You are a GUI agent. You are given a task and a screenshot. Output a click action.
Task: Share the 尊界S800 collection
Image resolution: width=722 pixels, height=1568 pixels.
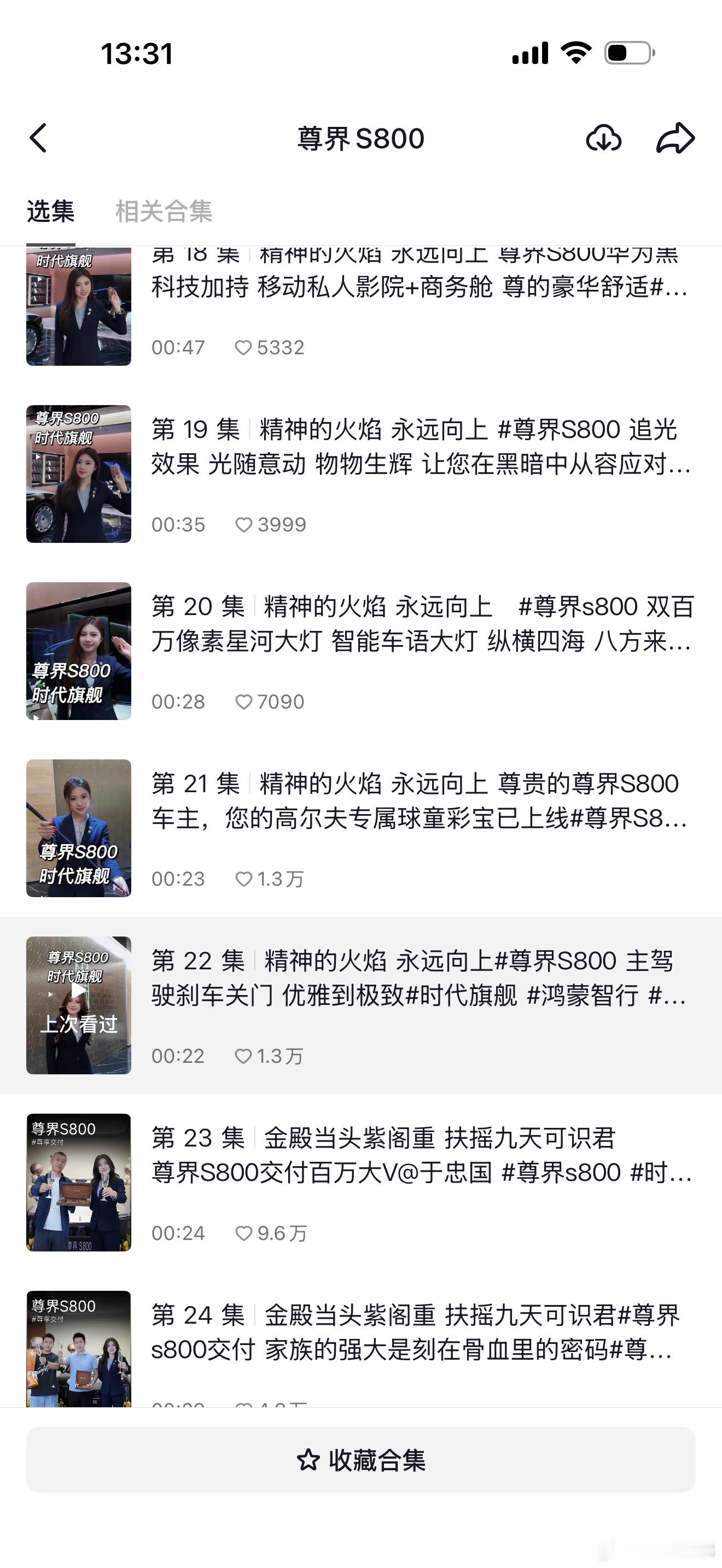tap(675, 138)
